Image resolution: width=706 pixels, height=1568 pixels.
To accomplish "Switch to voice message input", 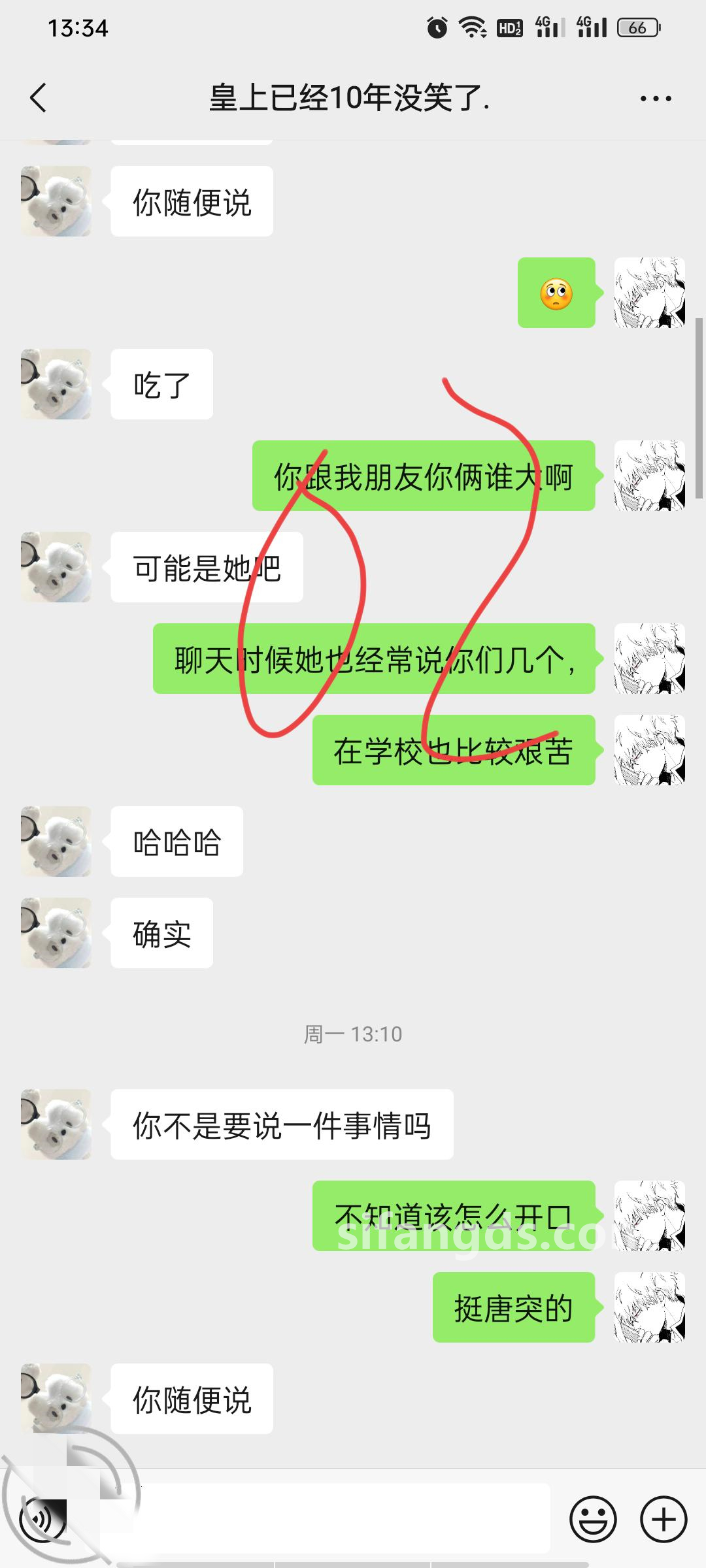I will pyautogui.click(x=43, y=1520).
